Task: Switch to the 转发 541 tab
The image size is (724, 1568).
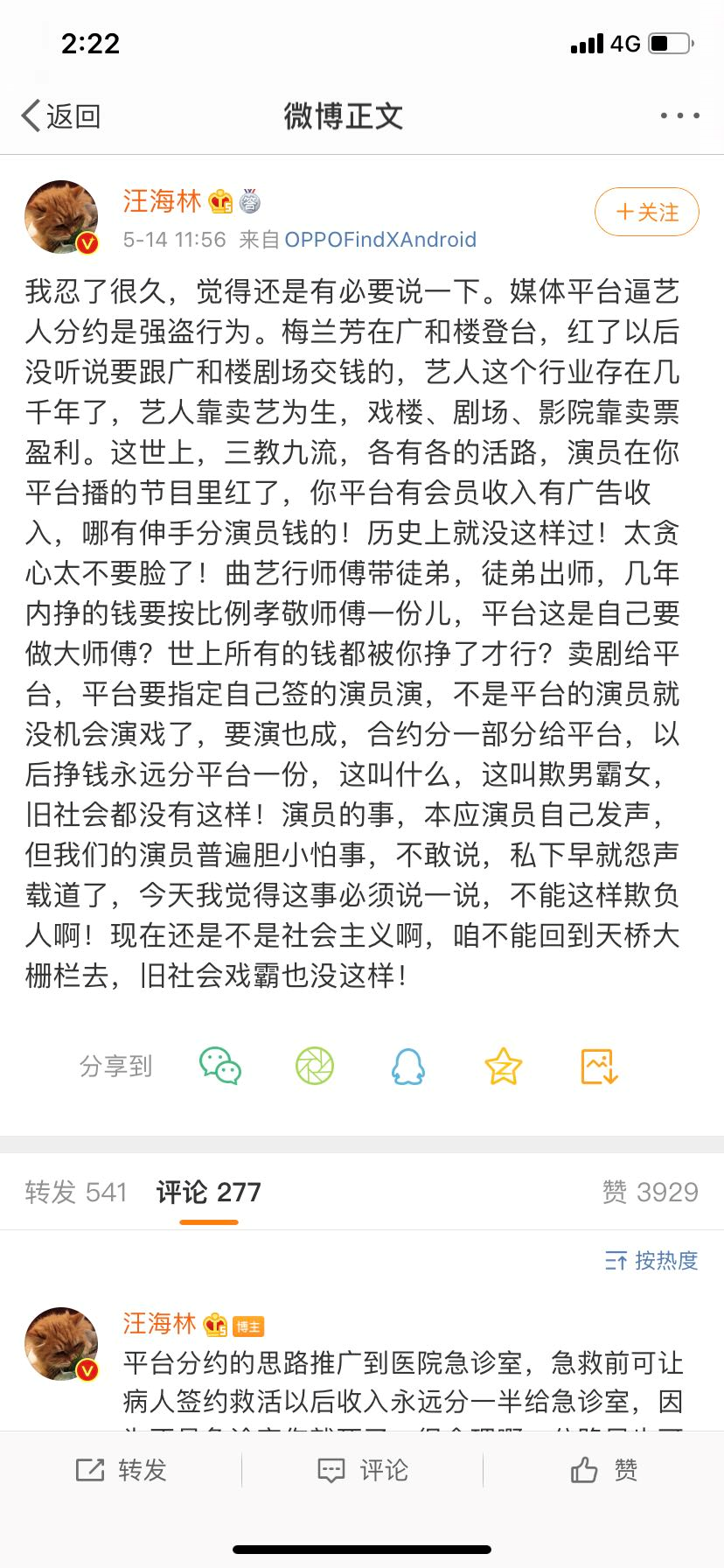Action: coord(76,1192)
